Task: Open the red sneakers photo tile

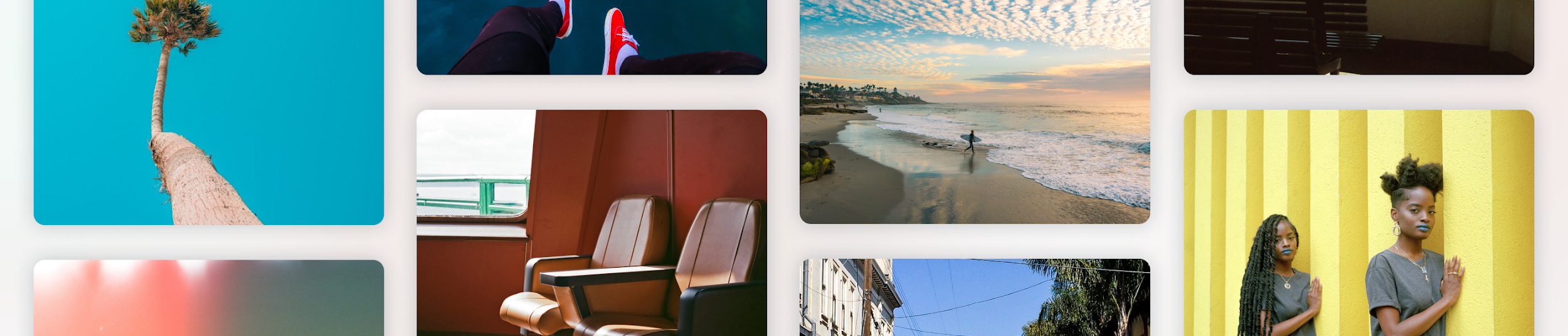Action: pyautogui.click(x=591, y=37)
